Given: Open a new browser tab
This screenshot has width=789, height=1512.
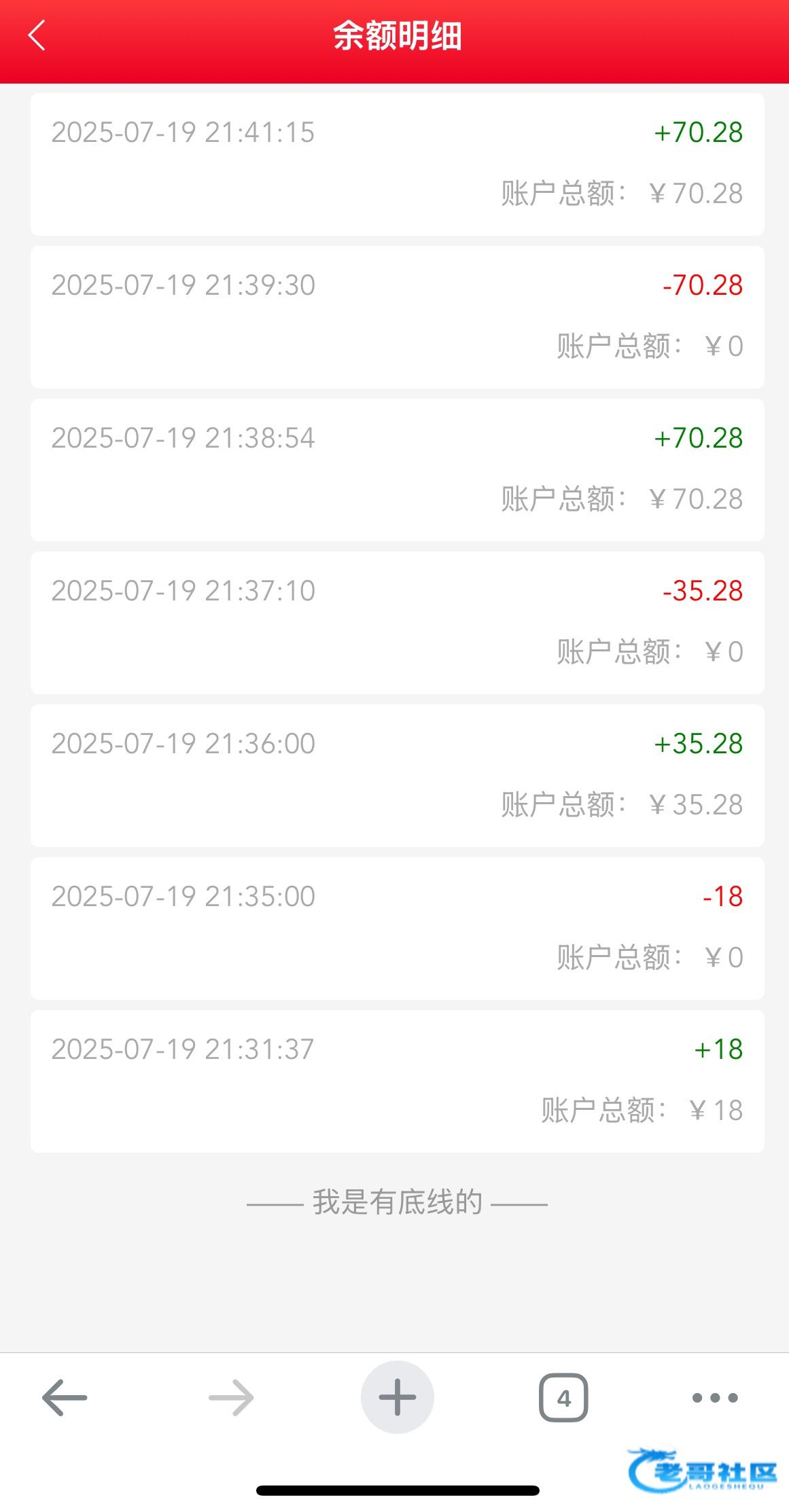Looking at the screenshot, I should 397,1397.
